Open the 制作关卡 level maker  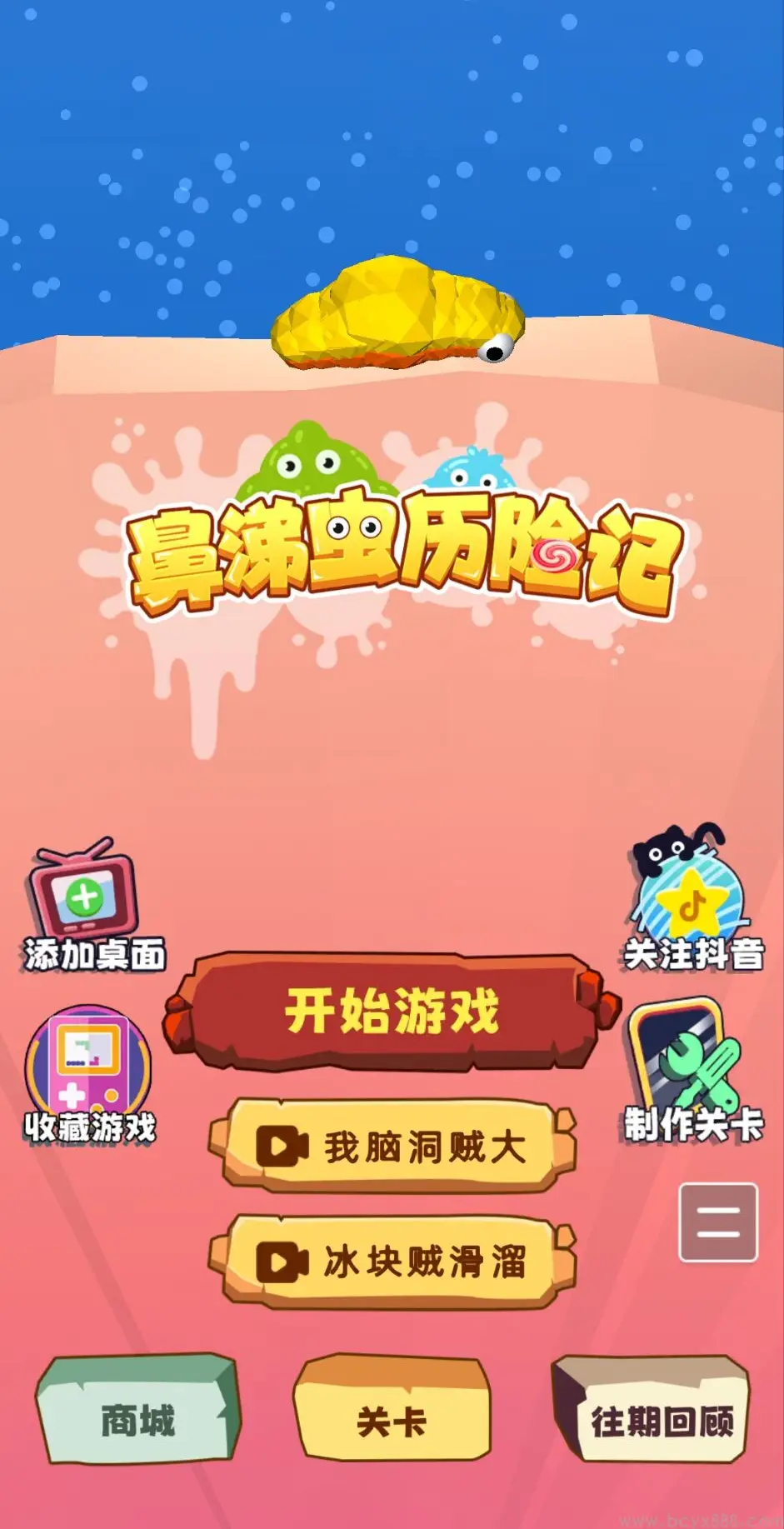[692, 1071]
